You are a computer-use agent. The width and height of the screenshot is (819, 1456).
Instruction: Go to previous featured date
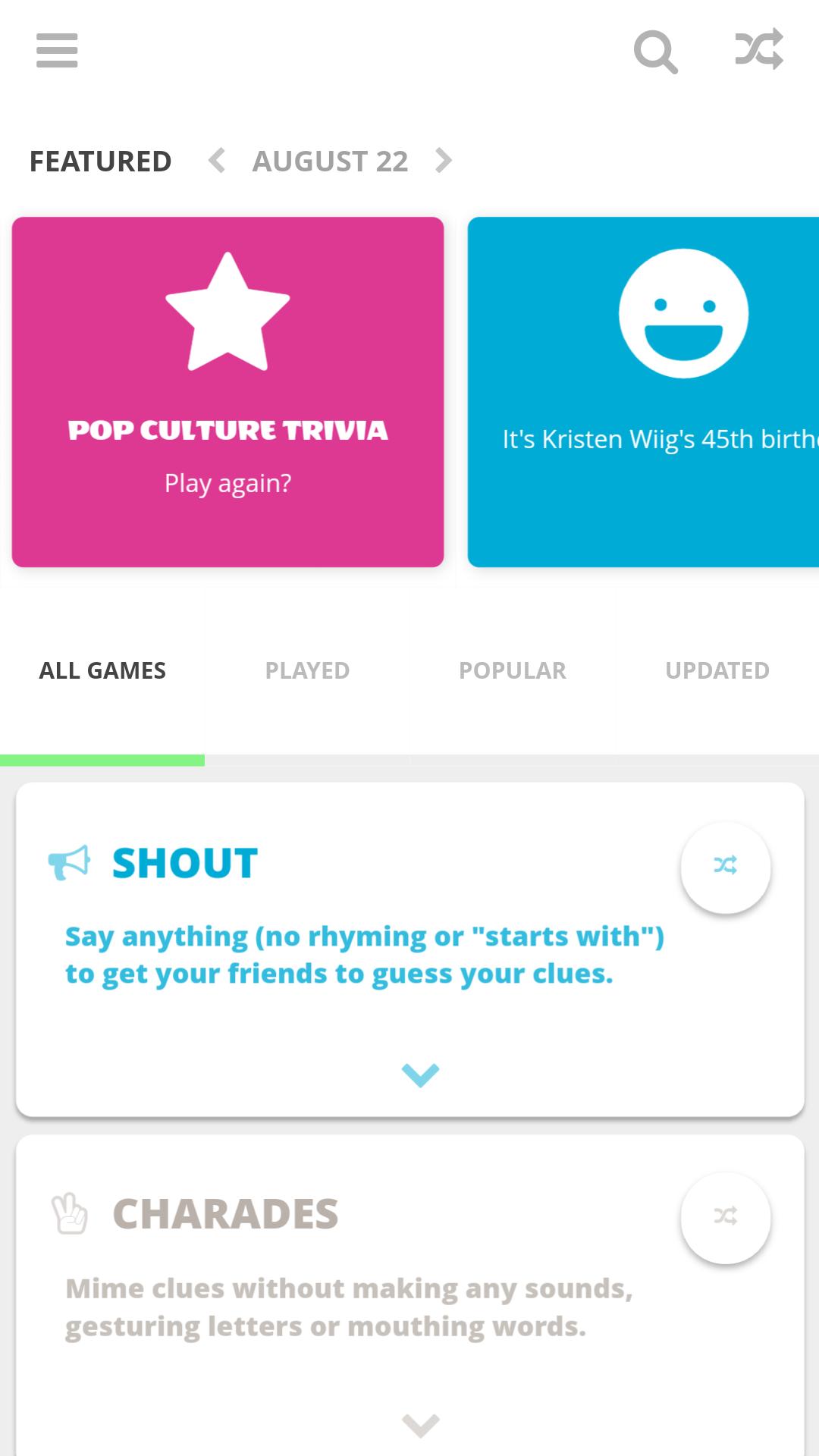[217, 161]
